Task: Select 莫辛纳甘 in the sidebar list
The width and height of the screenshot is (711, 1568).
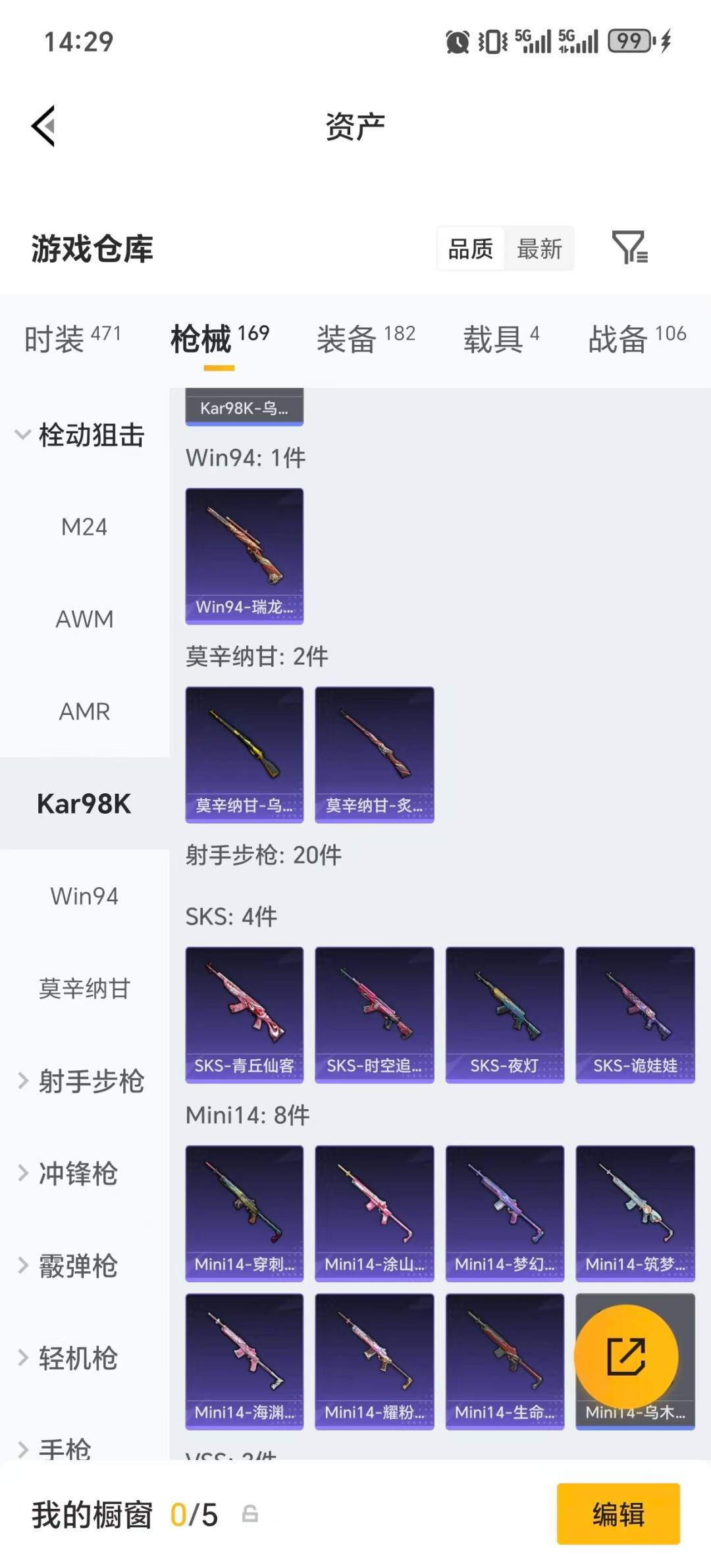Action: (x=84, y=989)
